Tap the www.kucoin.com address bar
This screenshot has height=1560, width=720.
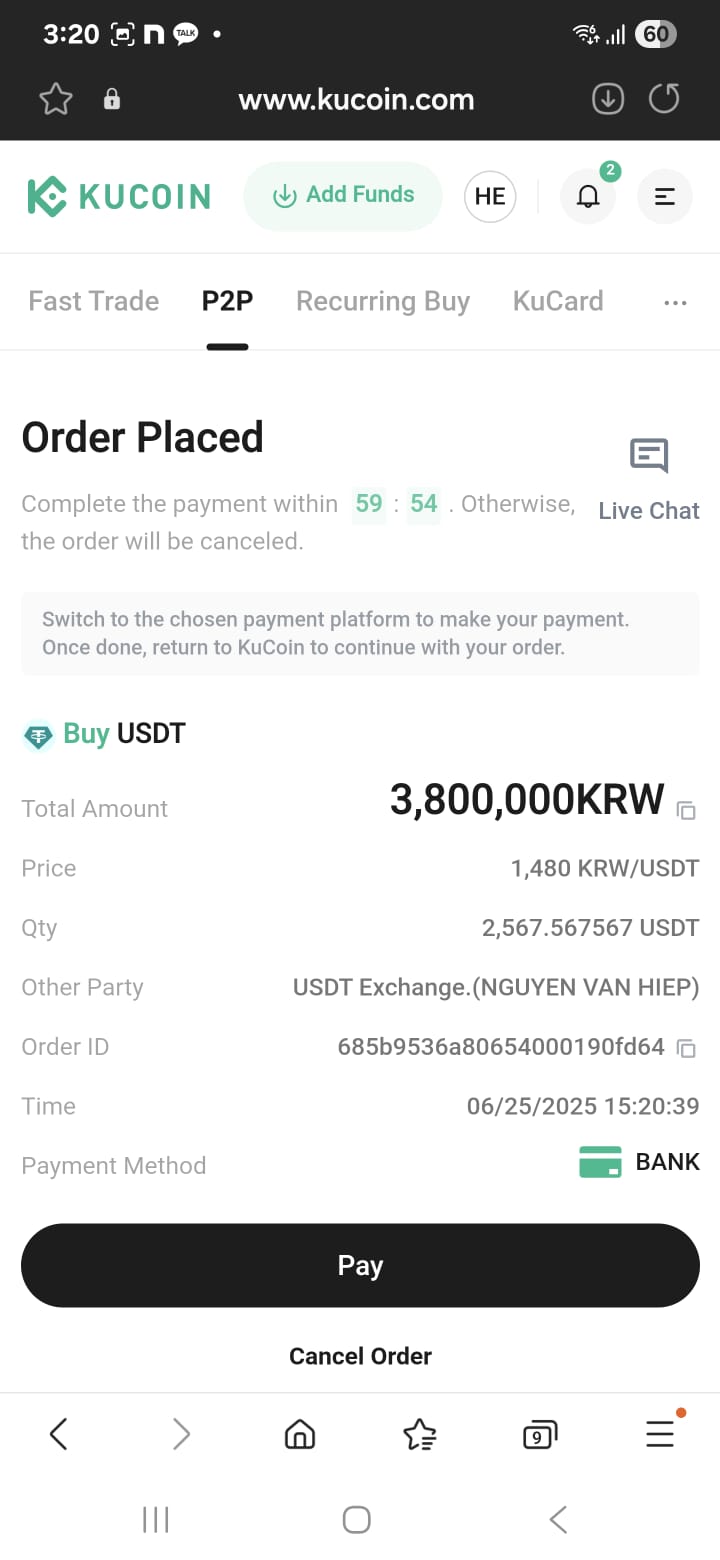tap(356, 99)
